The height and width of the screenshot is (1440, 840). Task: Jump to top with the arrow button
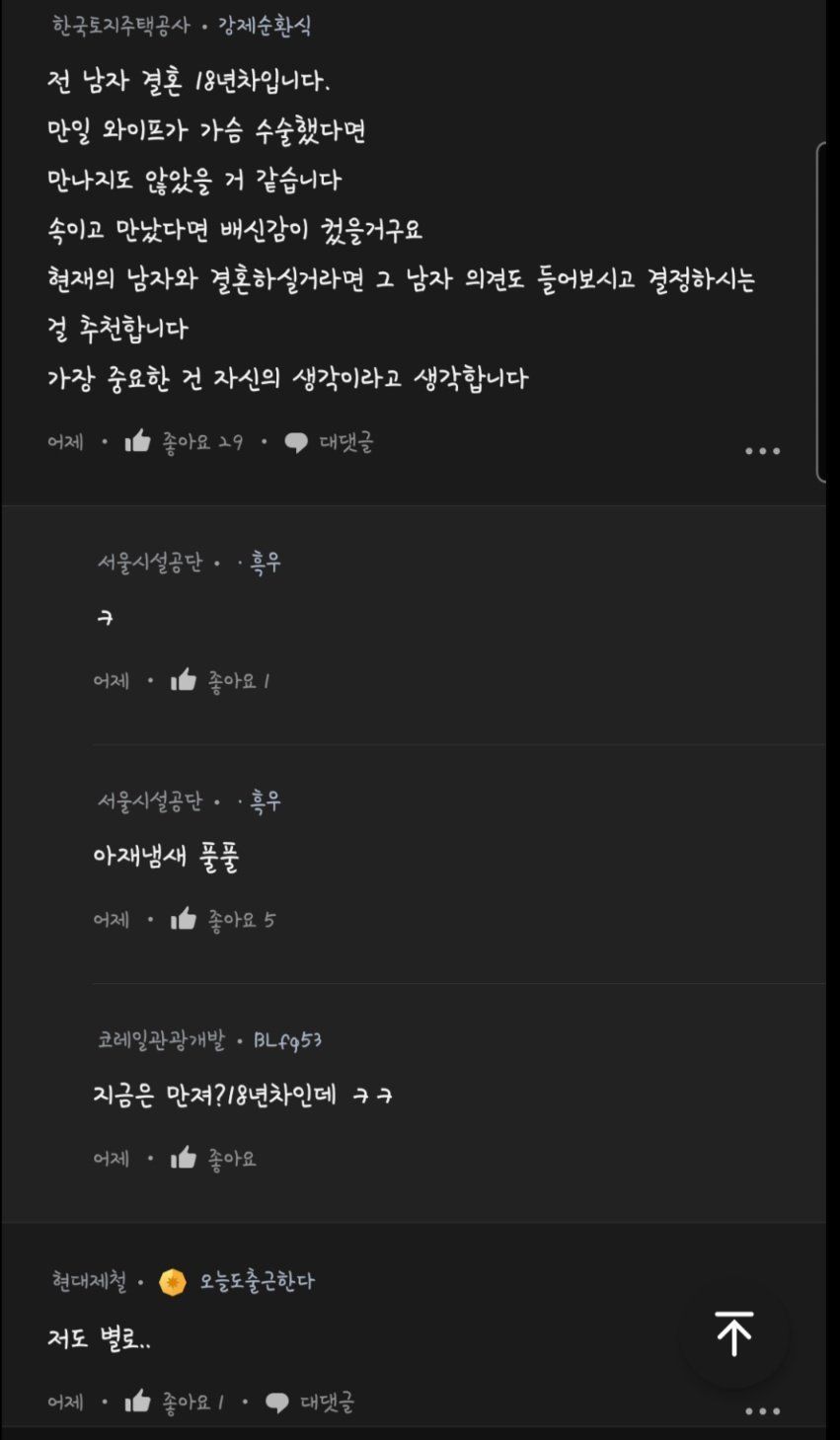[733, 1333]
